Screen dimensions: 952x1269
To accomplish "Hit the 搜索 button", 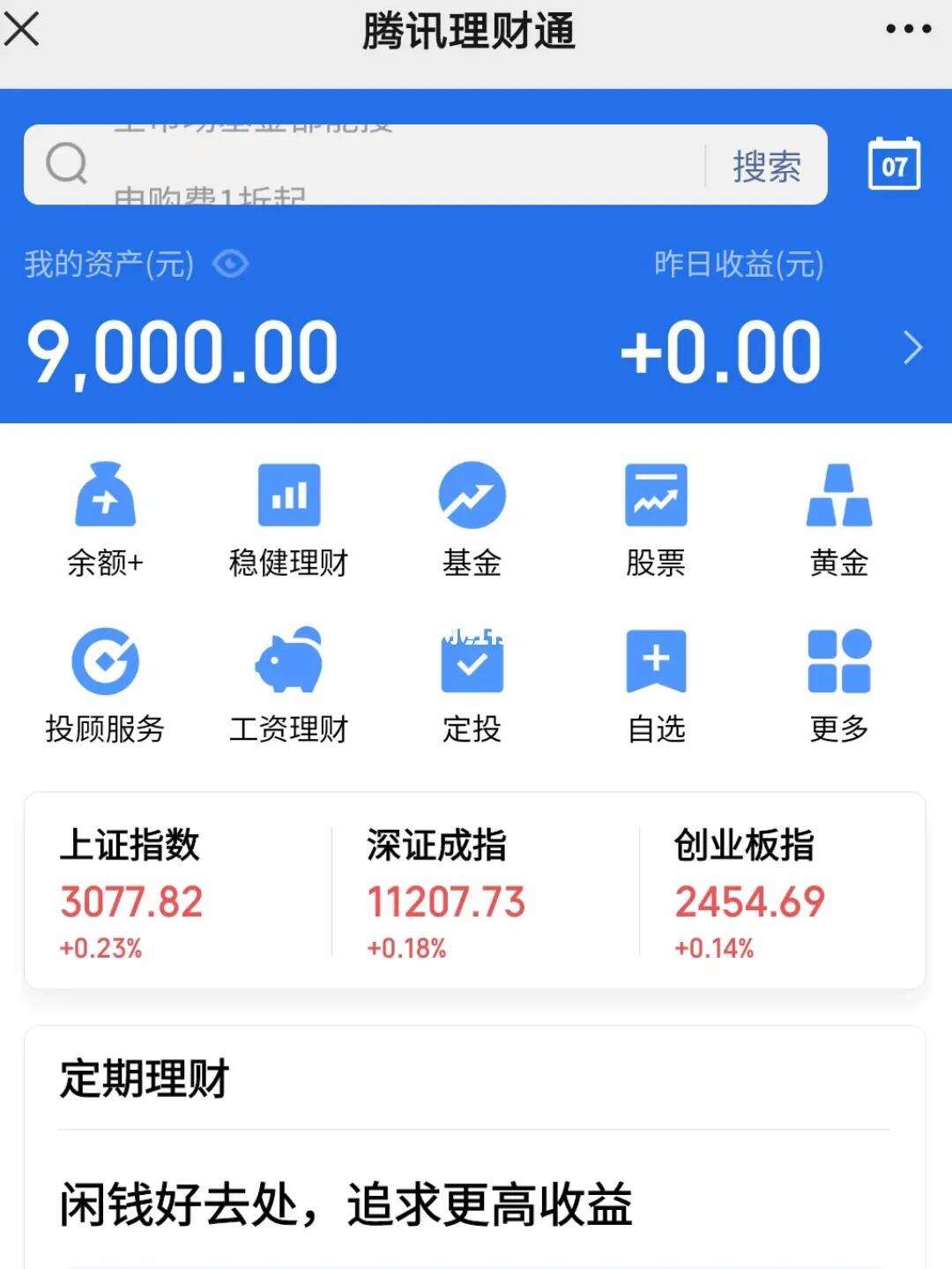I will 766,166.
